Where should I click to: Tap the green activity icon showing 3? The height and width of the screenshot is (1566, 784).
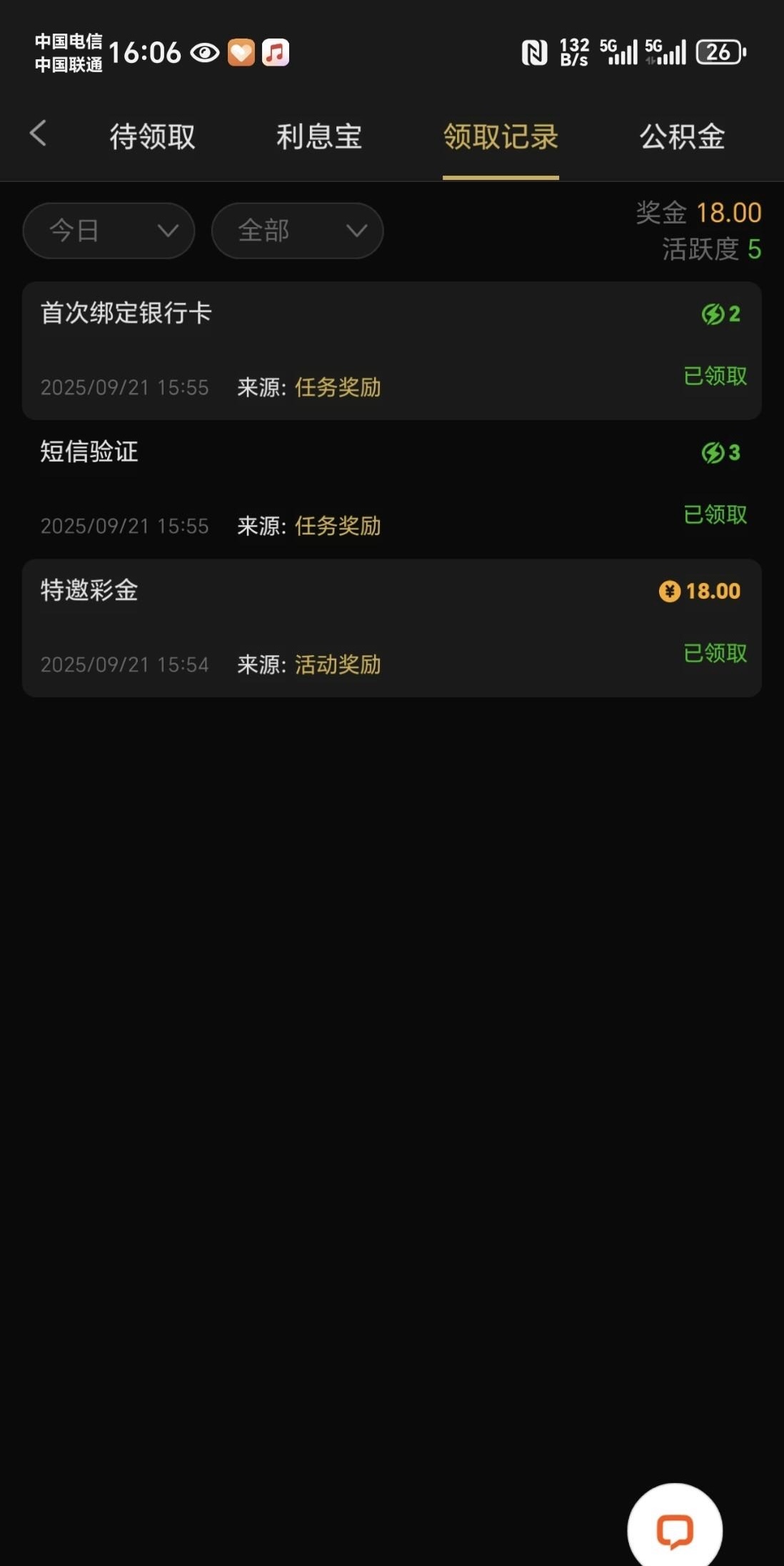720,452
